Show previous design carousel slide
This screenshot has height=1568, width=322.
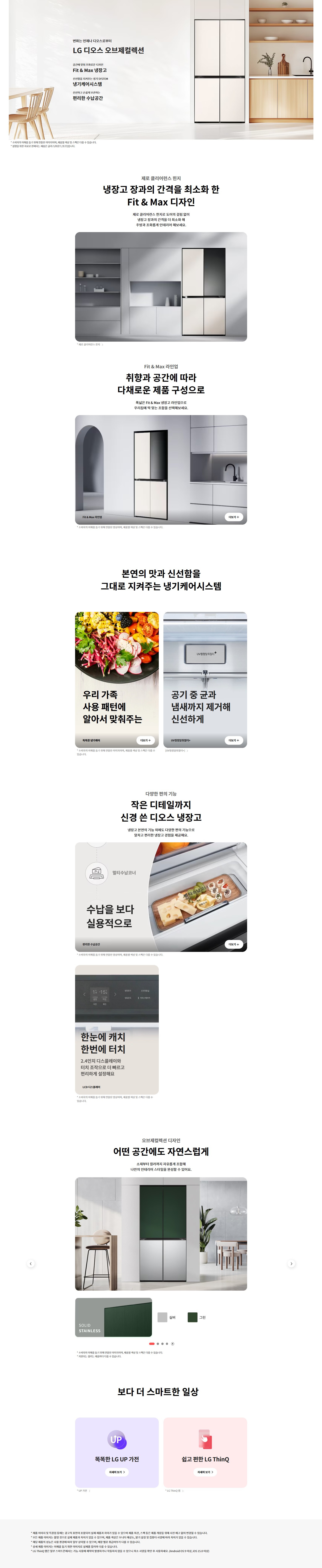tap(30, 1264)
